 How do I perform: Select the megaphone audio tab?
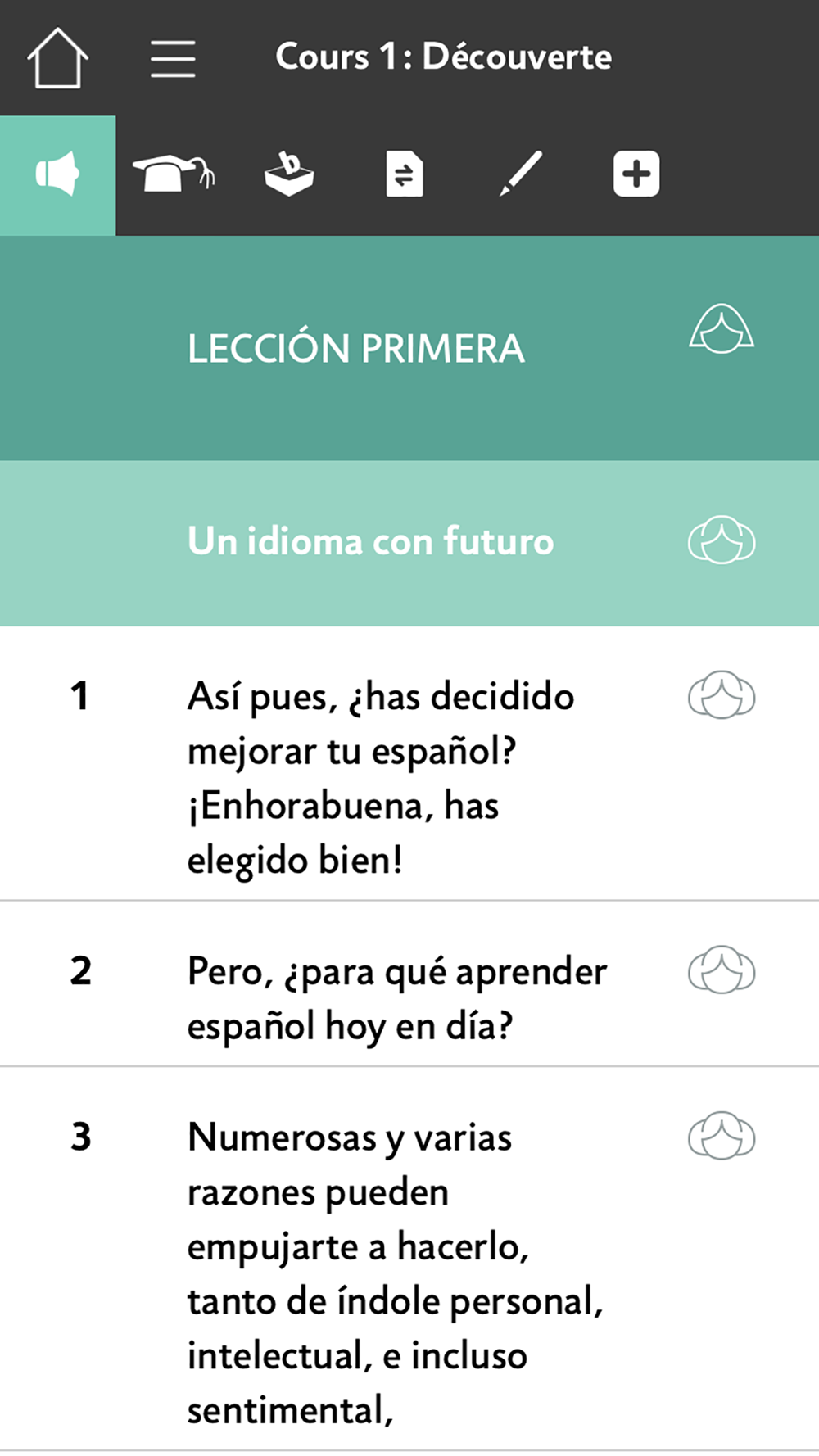pos(57,175)
